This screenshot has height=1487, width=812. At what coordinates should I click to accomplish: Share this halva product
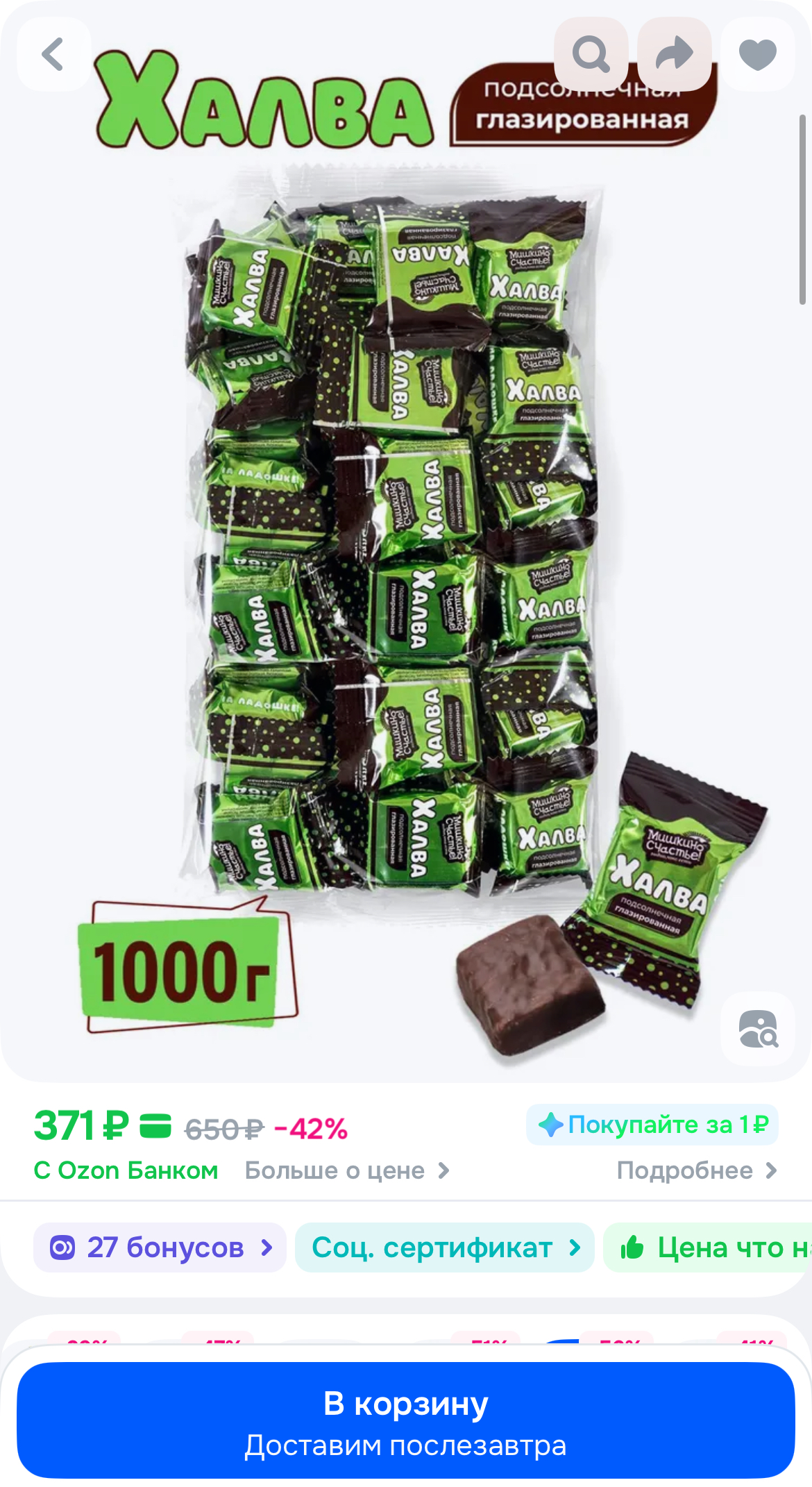(x=674, y=54)
